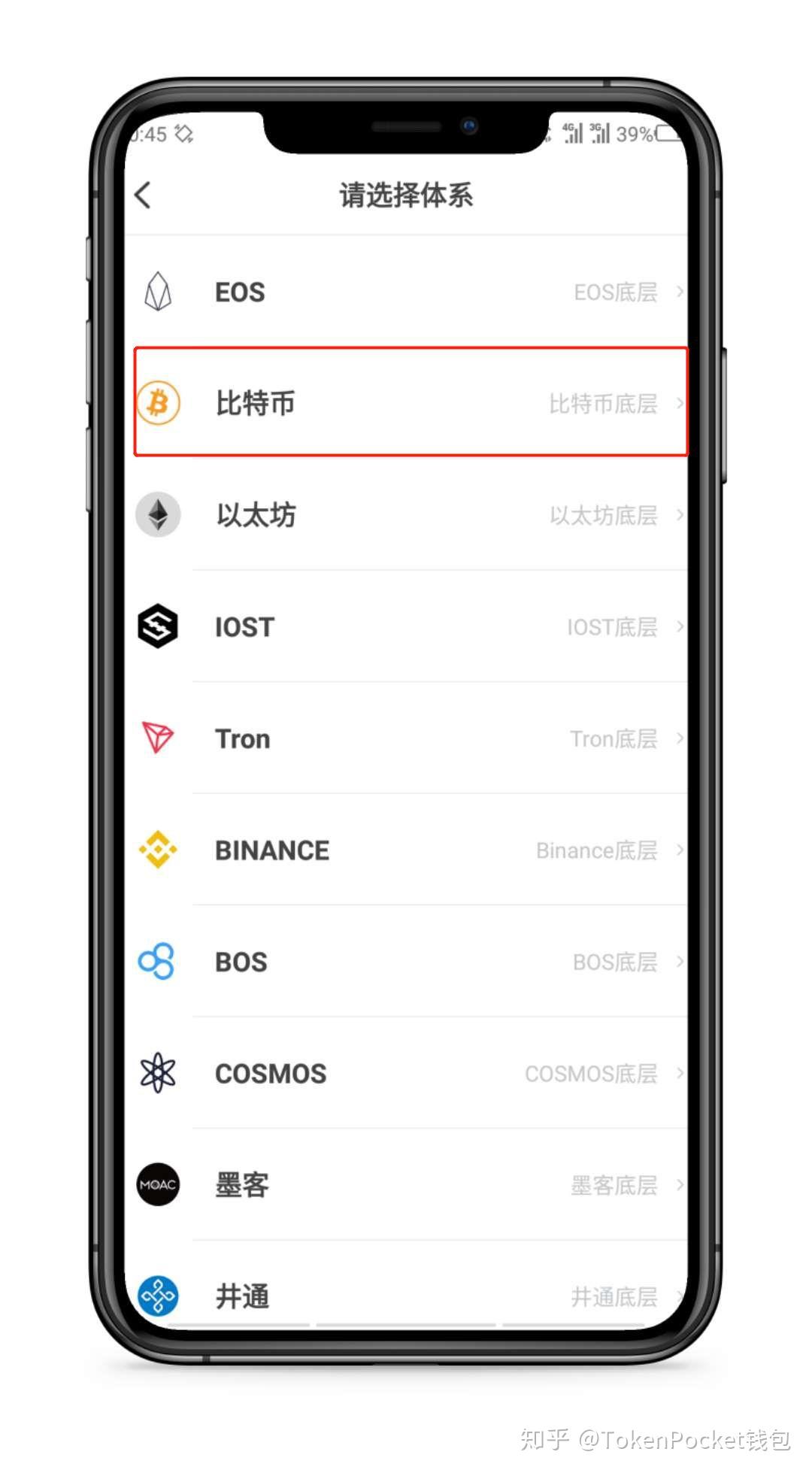This screenshot has width=812, height=1473.
Task: Go back from the system selection page
Action: tap(144, 195)
